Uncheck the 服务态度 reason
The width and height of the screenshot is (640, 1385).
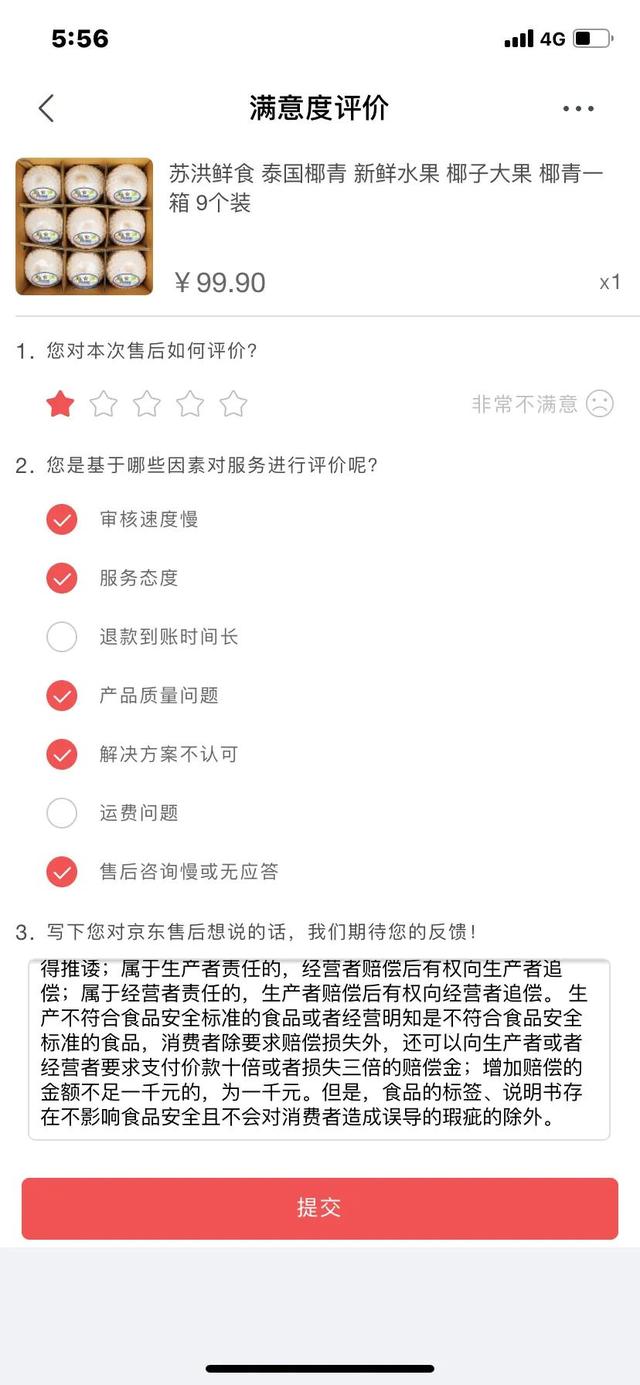[x=62, y=578]
